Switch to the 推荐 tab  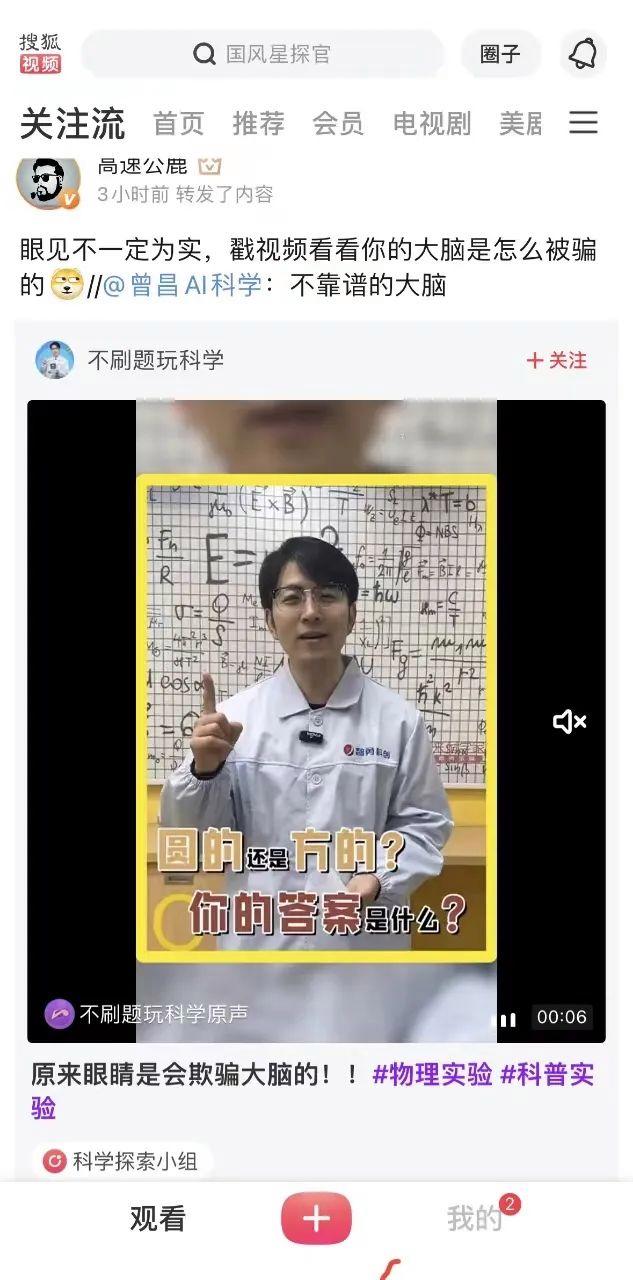258,123
